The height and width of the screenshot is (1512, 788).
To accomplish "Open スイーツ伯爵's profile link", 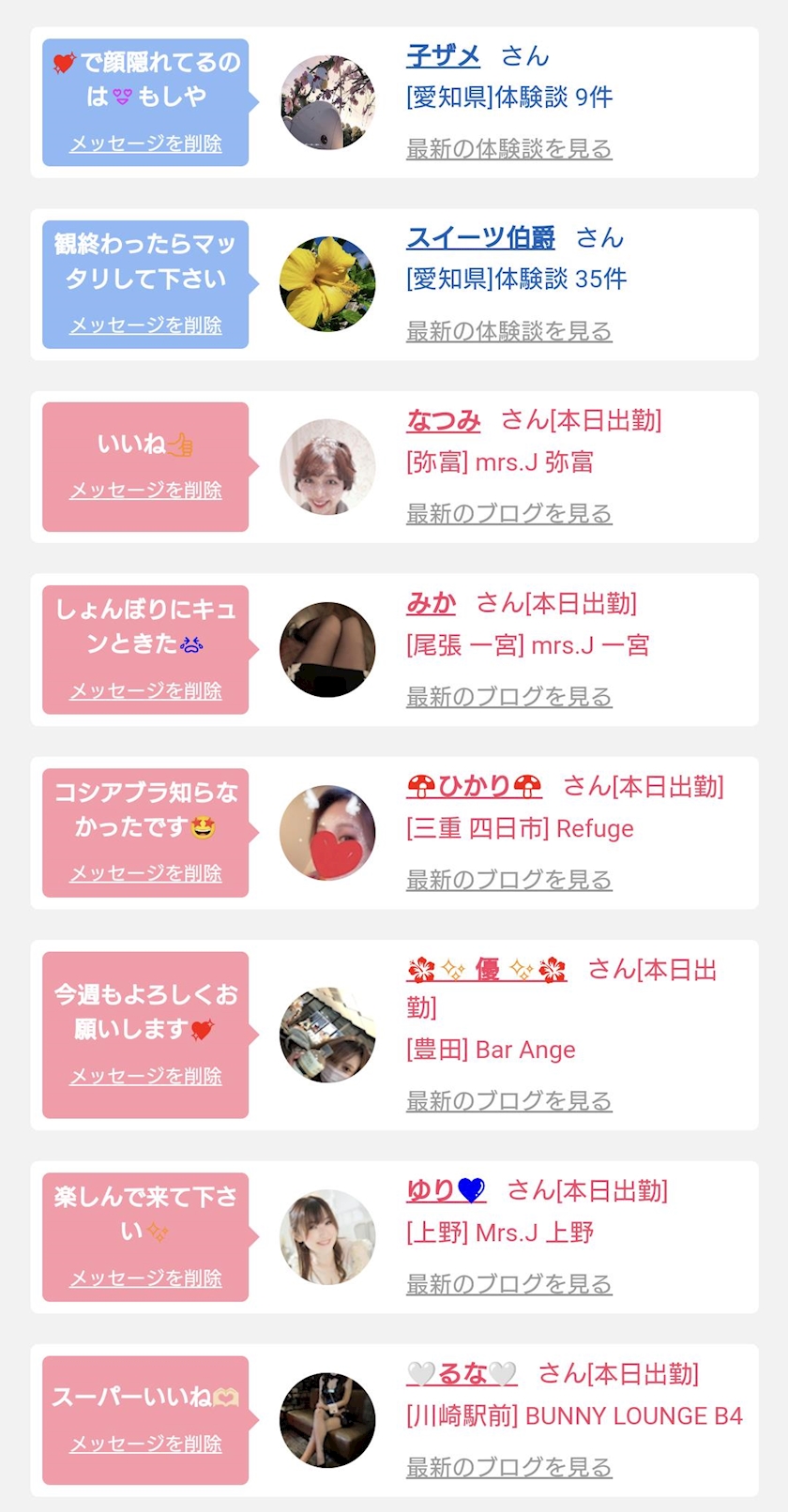I will click(480, 237).
